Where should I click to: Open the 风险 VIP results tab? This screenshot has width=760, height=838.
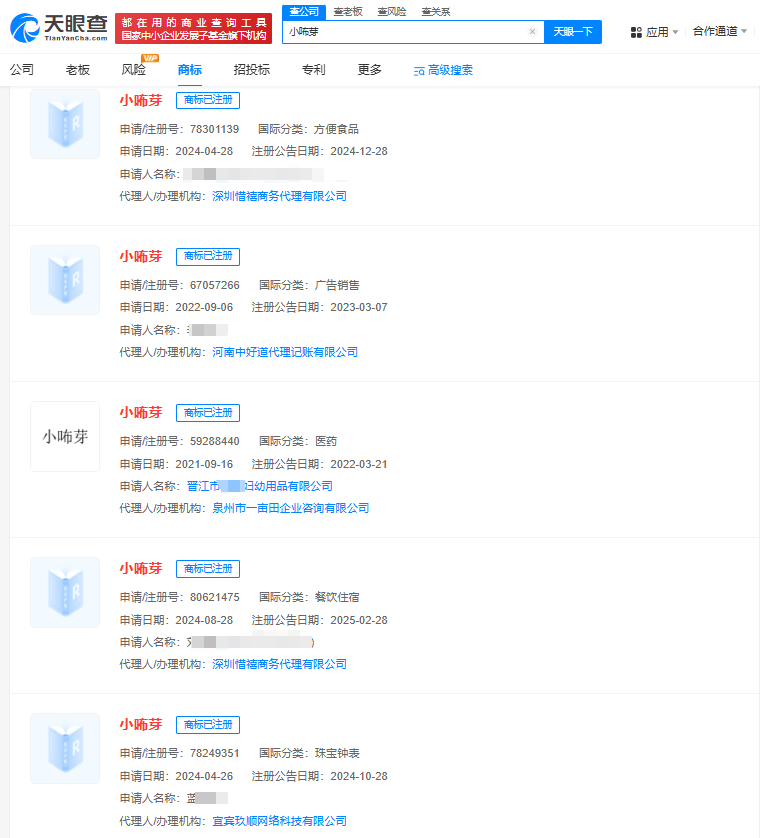[133, 70]
